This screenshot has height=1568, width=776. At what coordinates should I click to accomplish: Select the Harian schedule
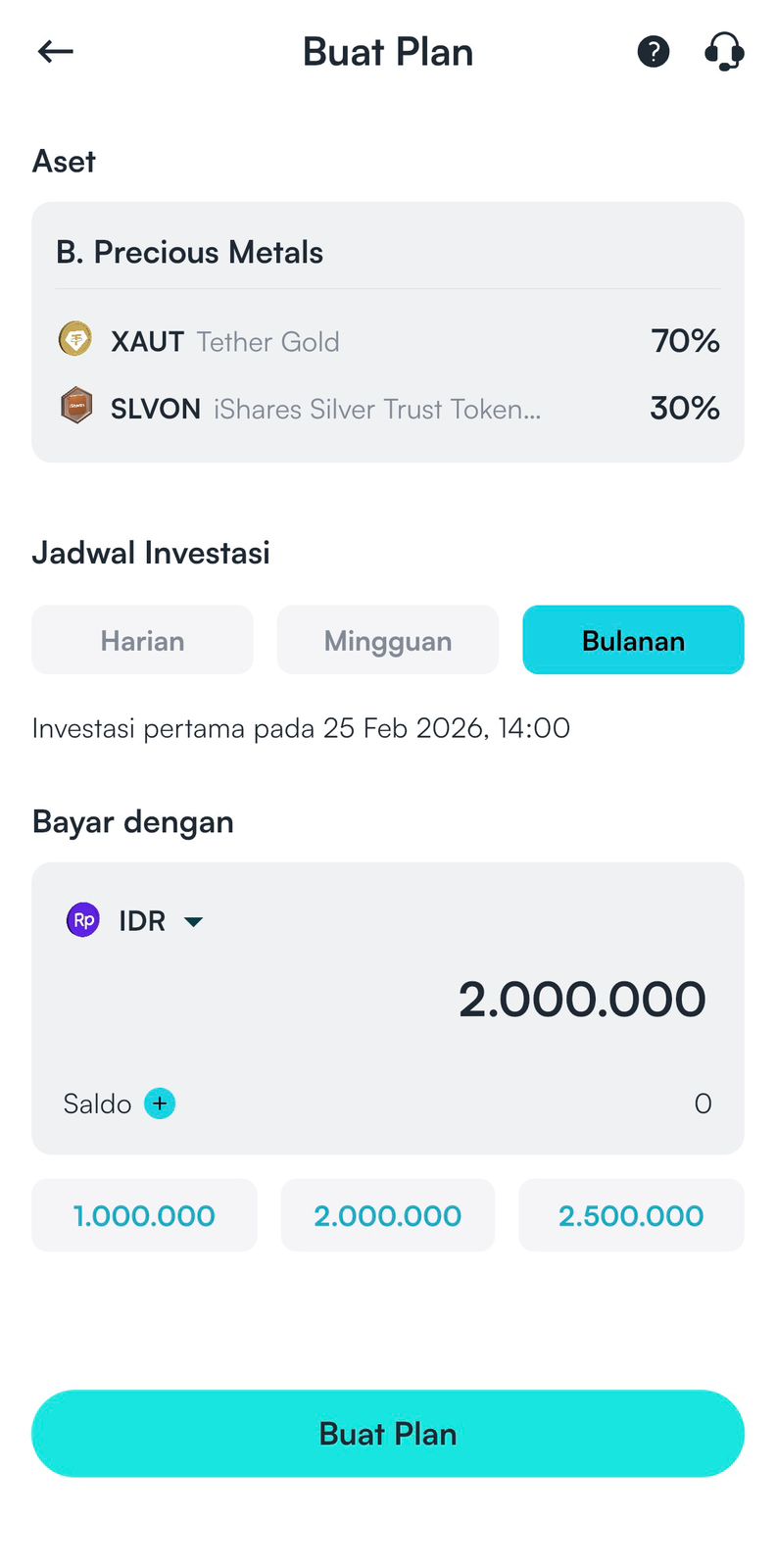[x=143, y=641]
